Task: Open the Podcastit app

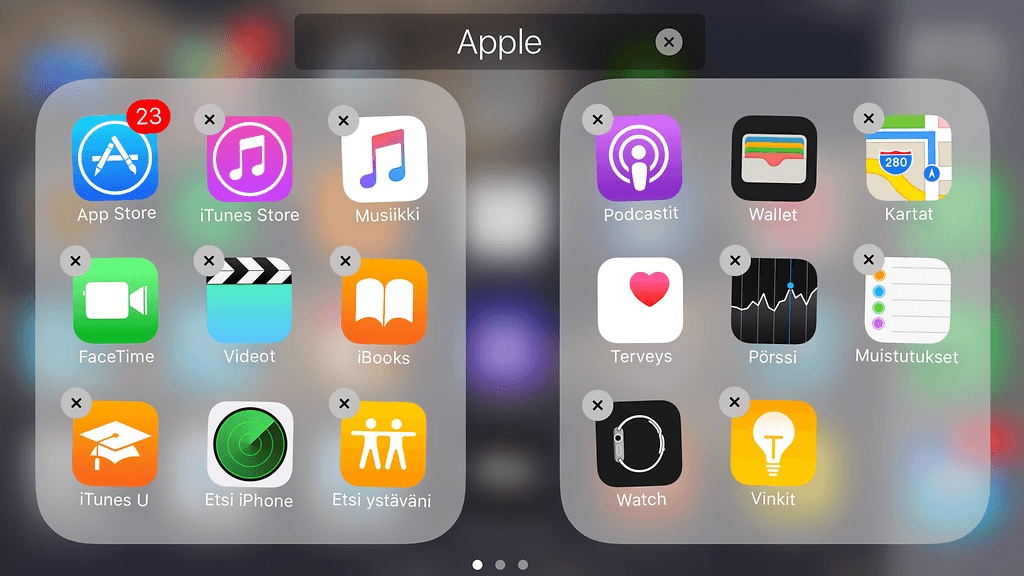Action: click(640, 159)
